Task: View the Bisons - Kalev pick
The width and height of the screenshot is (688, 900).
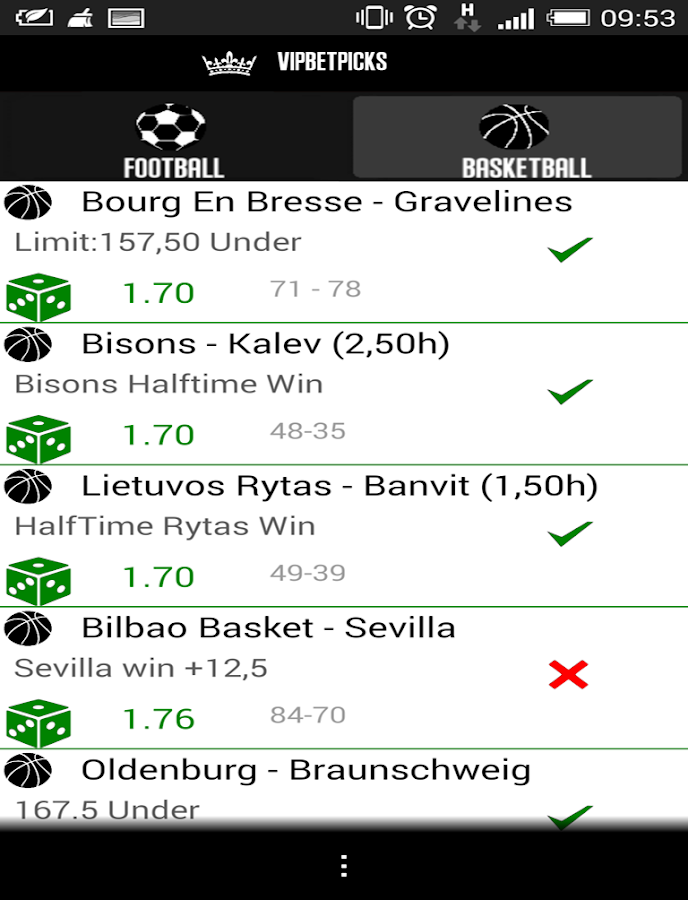Action: 265,344
